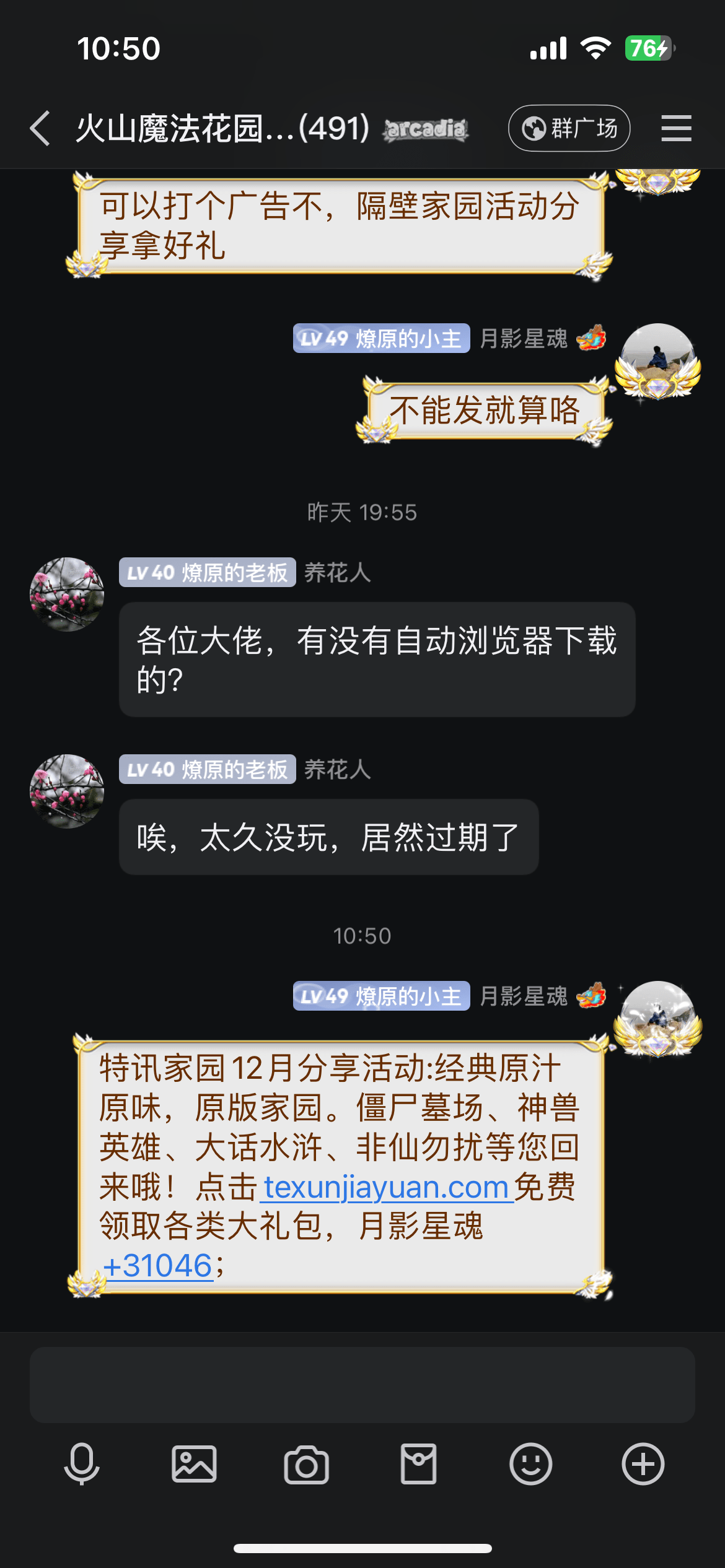
Task: Open the camera to take a photo
Action: click(306, 1464)
